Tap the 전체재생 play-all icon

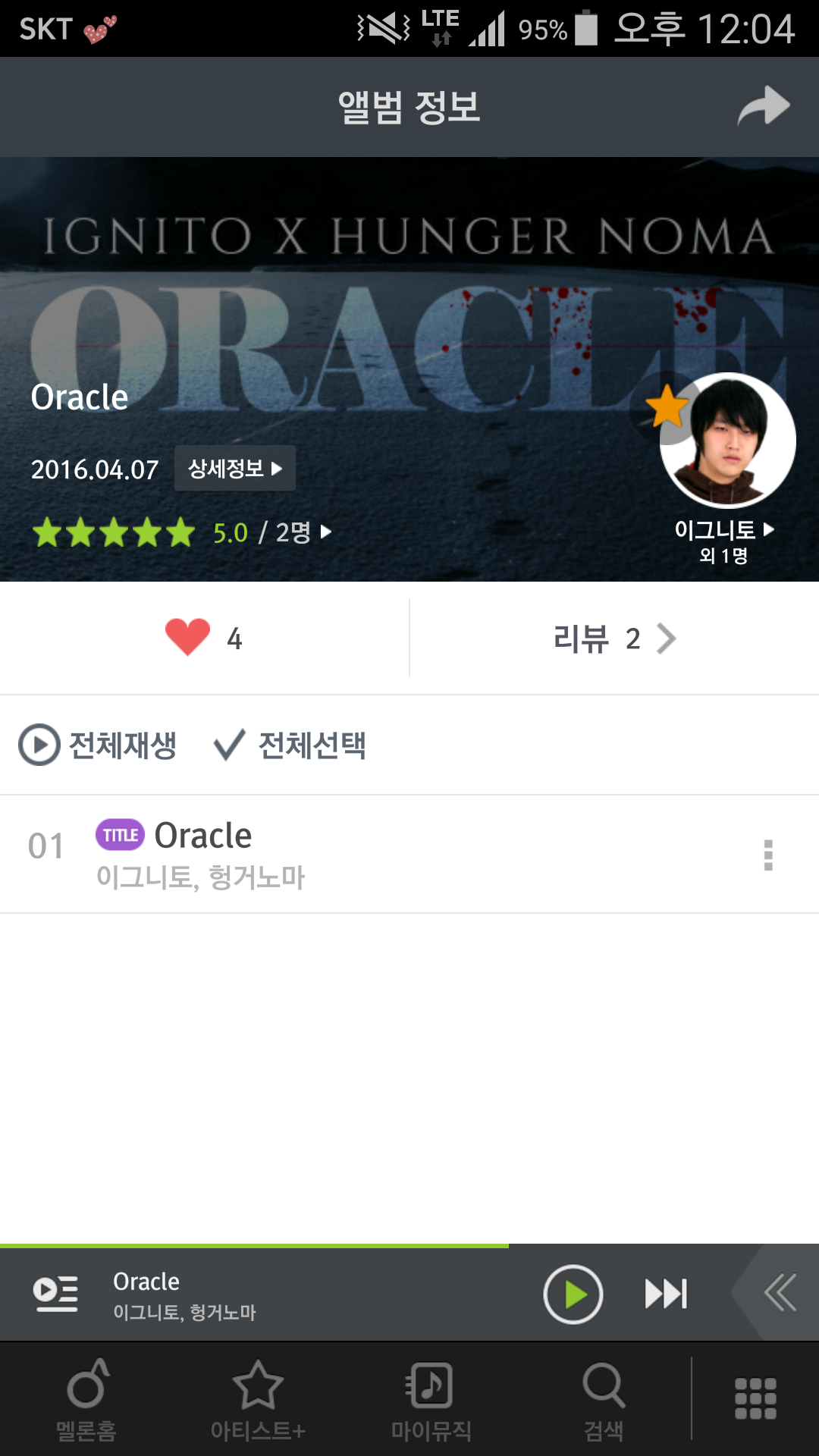(x=38, y=745)
